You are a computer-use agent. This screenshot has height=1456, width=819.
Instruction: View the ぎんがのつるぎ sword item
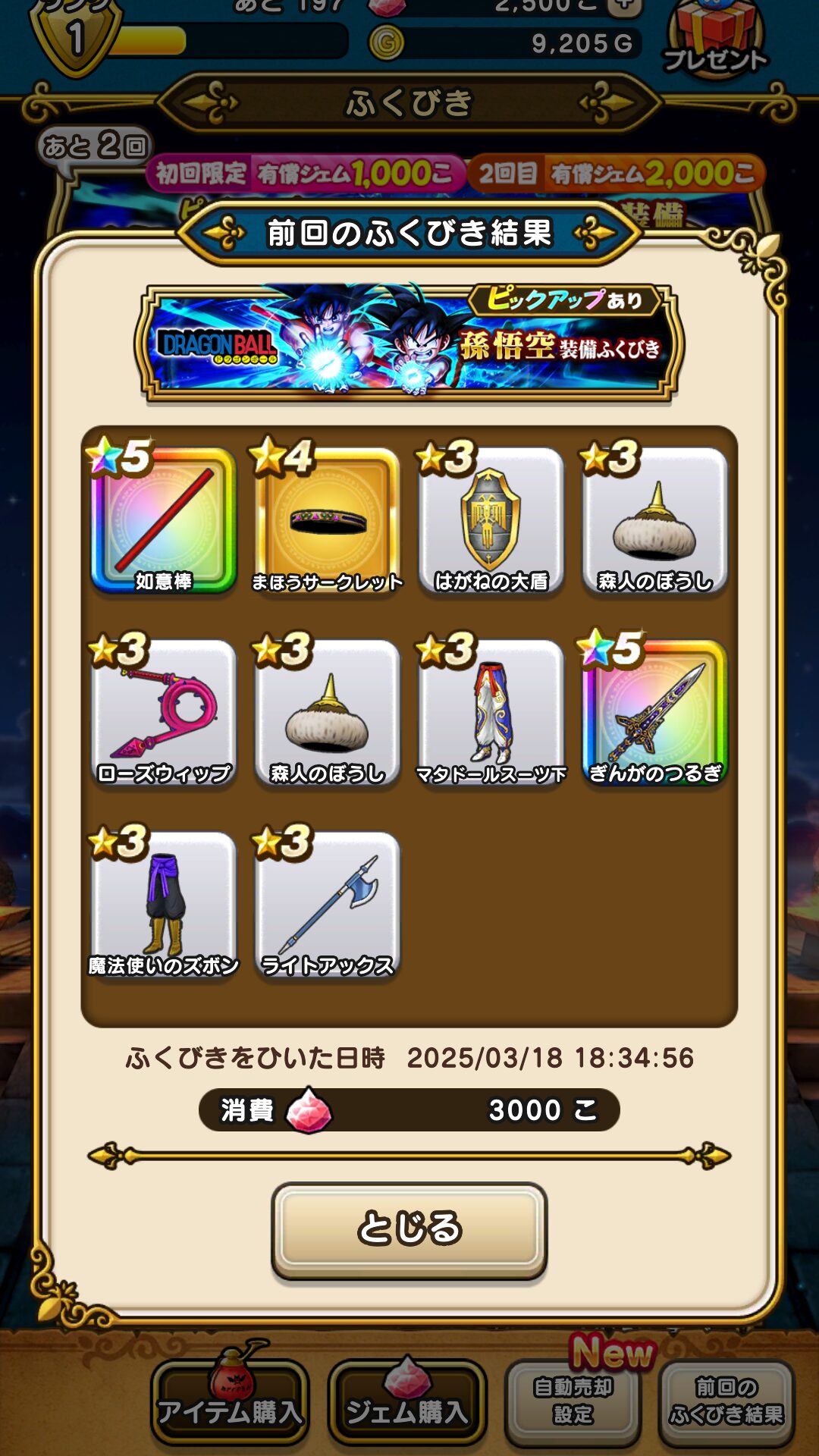(654, 713)
